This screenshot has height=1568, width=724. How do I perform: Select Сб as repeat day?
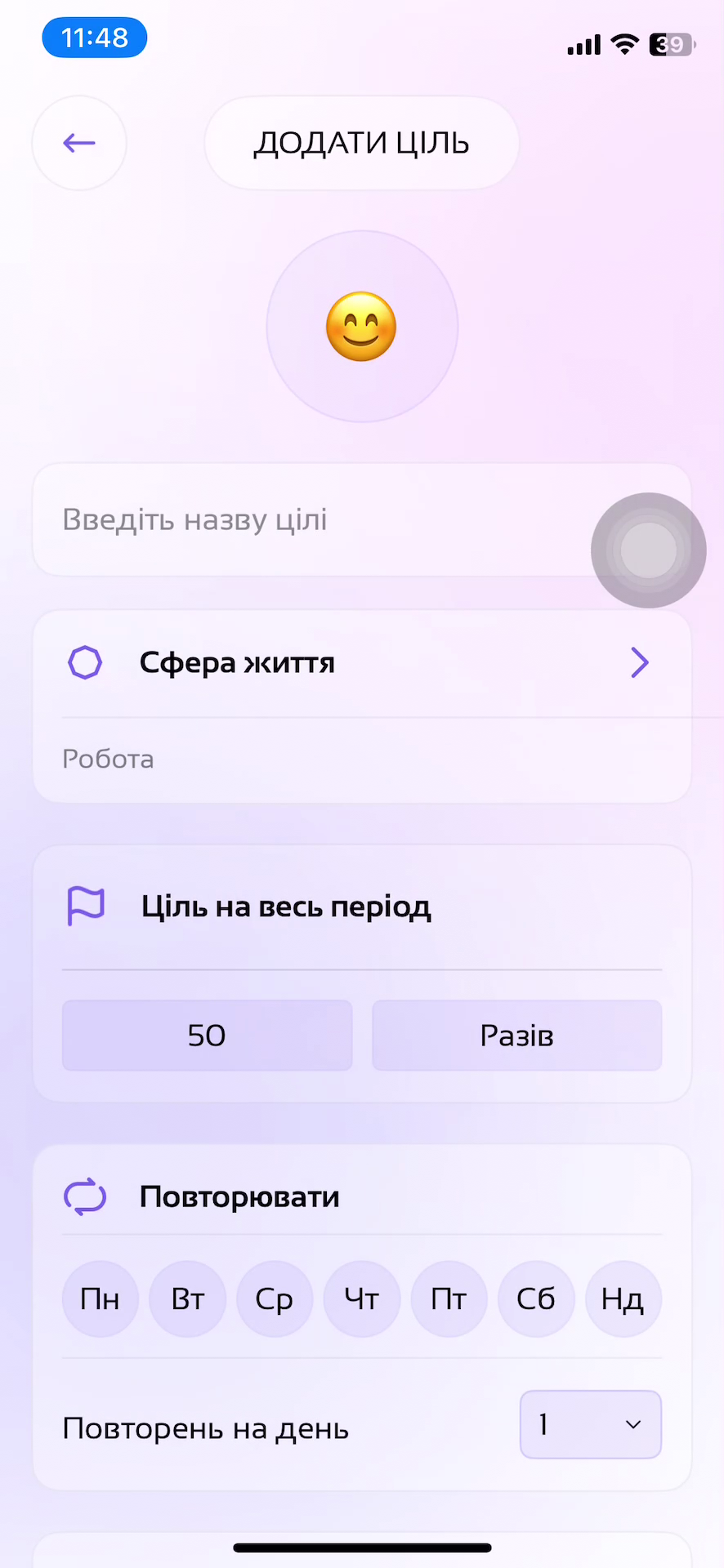pyautogui.click(x=536, y=1298)
